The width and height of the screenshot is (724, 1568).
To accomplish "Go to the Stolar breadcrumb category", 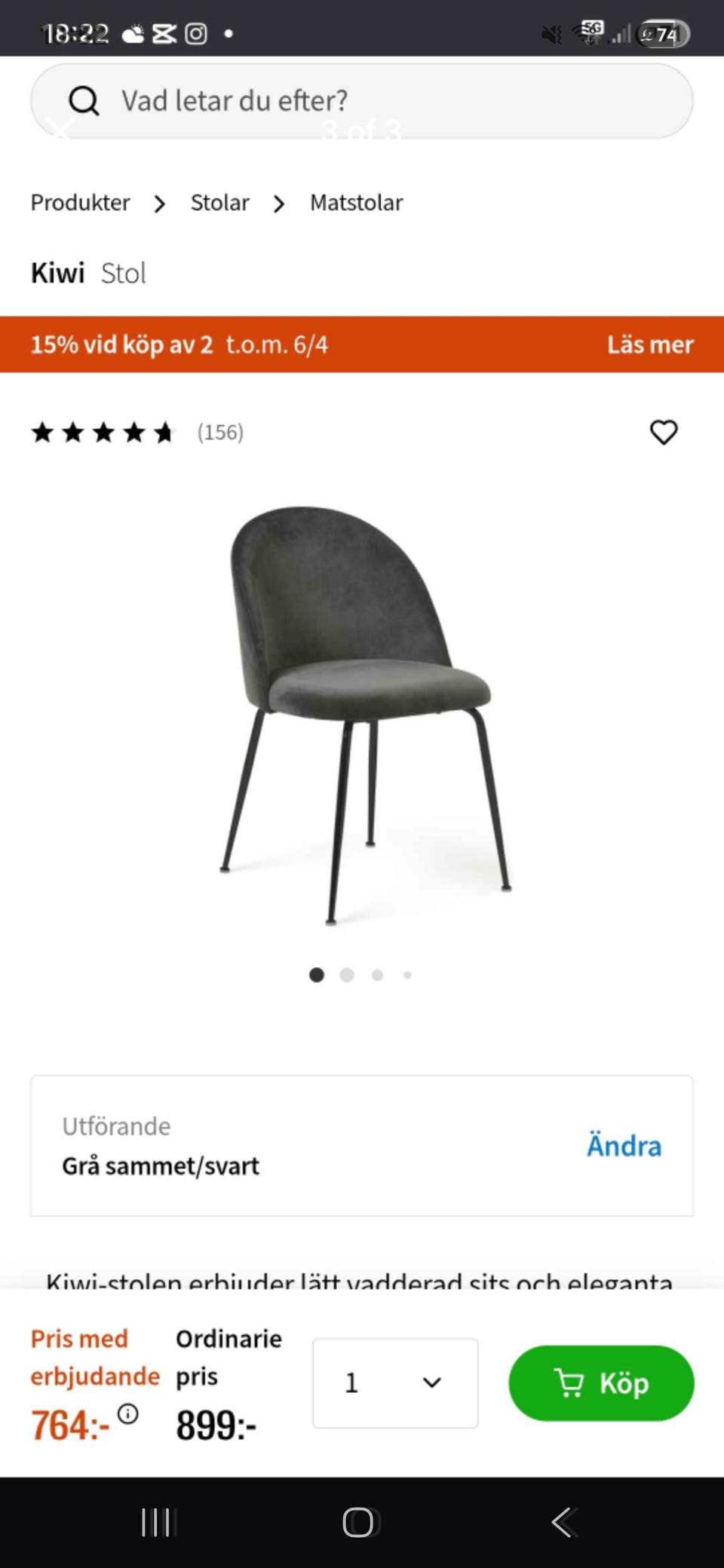I will pyautogui.click(x=219, y=203).
